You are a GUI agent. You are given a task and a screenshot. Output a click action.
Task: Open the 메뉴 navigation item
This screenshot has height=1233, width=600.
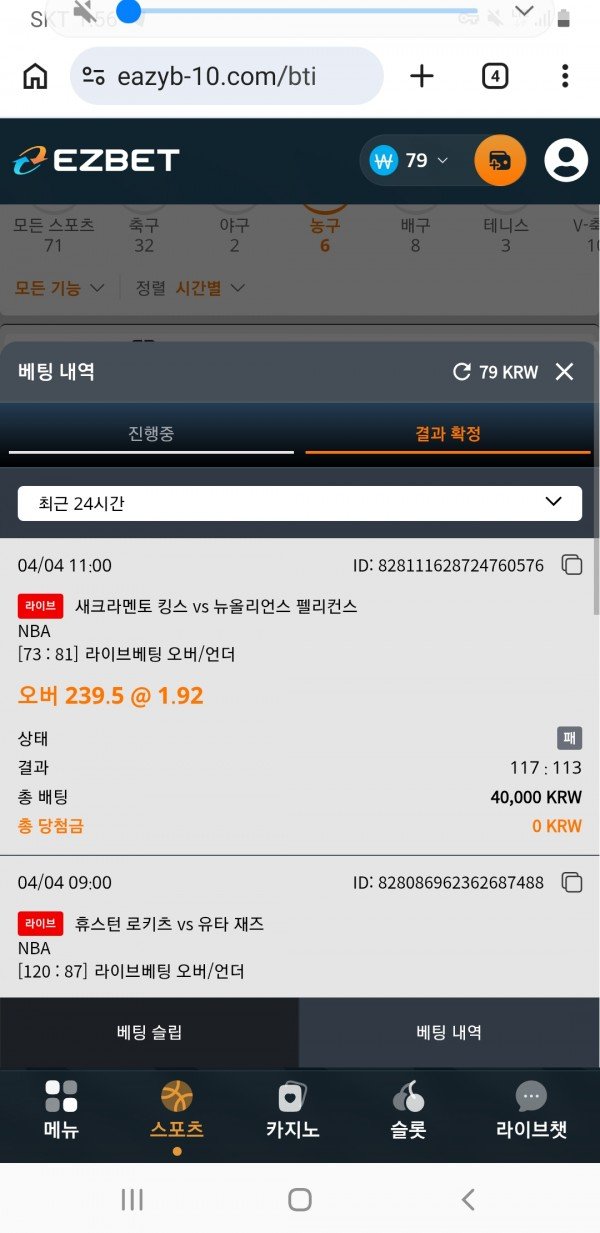coord(61,1110)
